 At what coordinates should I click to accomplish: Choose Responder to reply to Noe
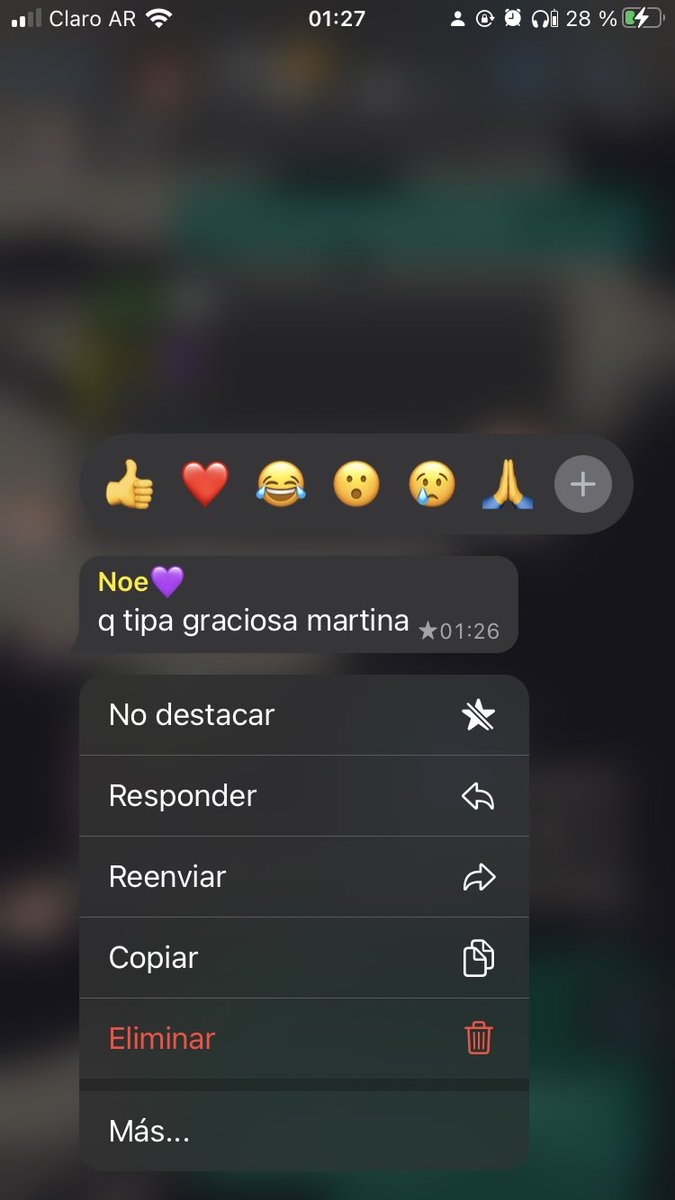point(304,796)
